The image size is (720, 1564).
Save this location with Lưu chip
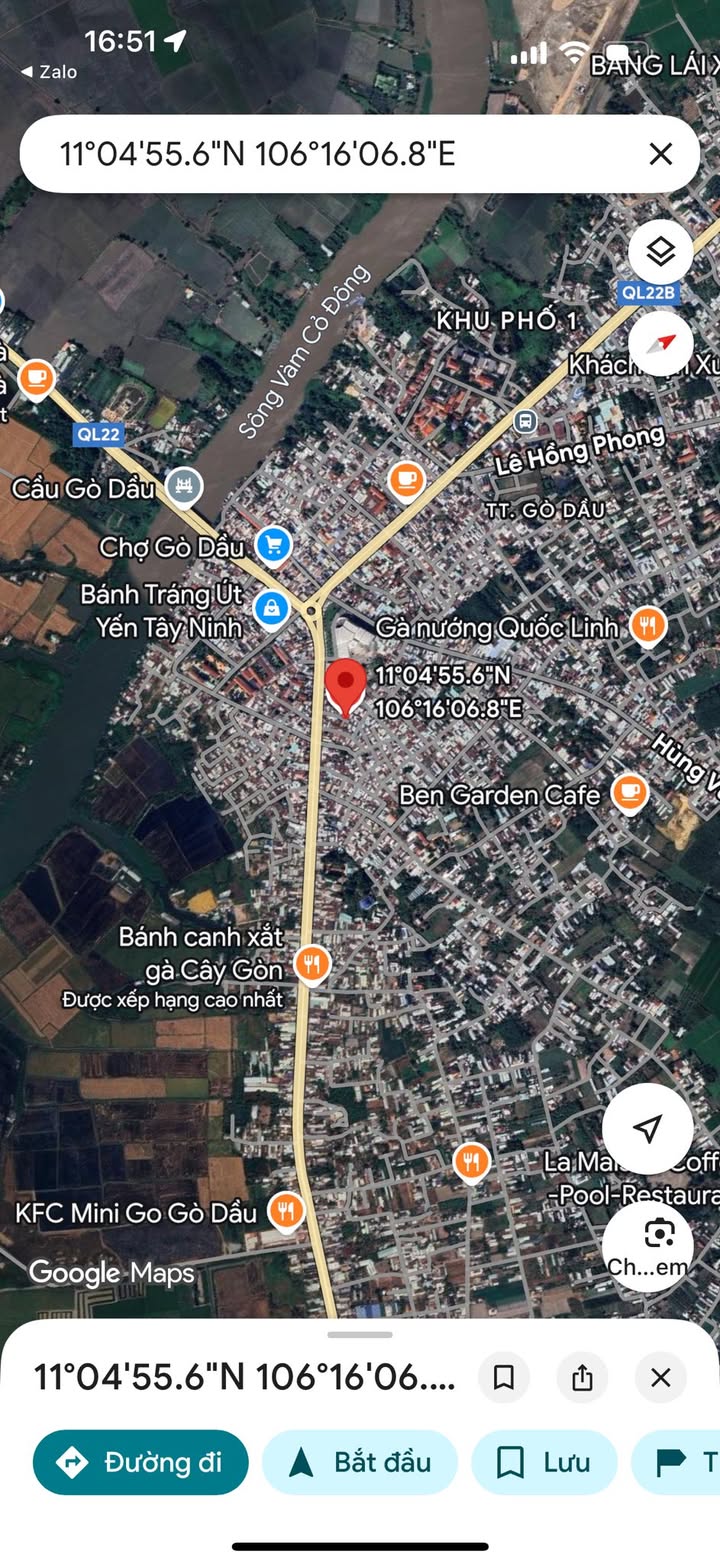[544, 1462]
